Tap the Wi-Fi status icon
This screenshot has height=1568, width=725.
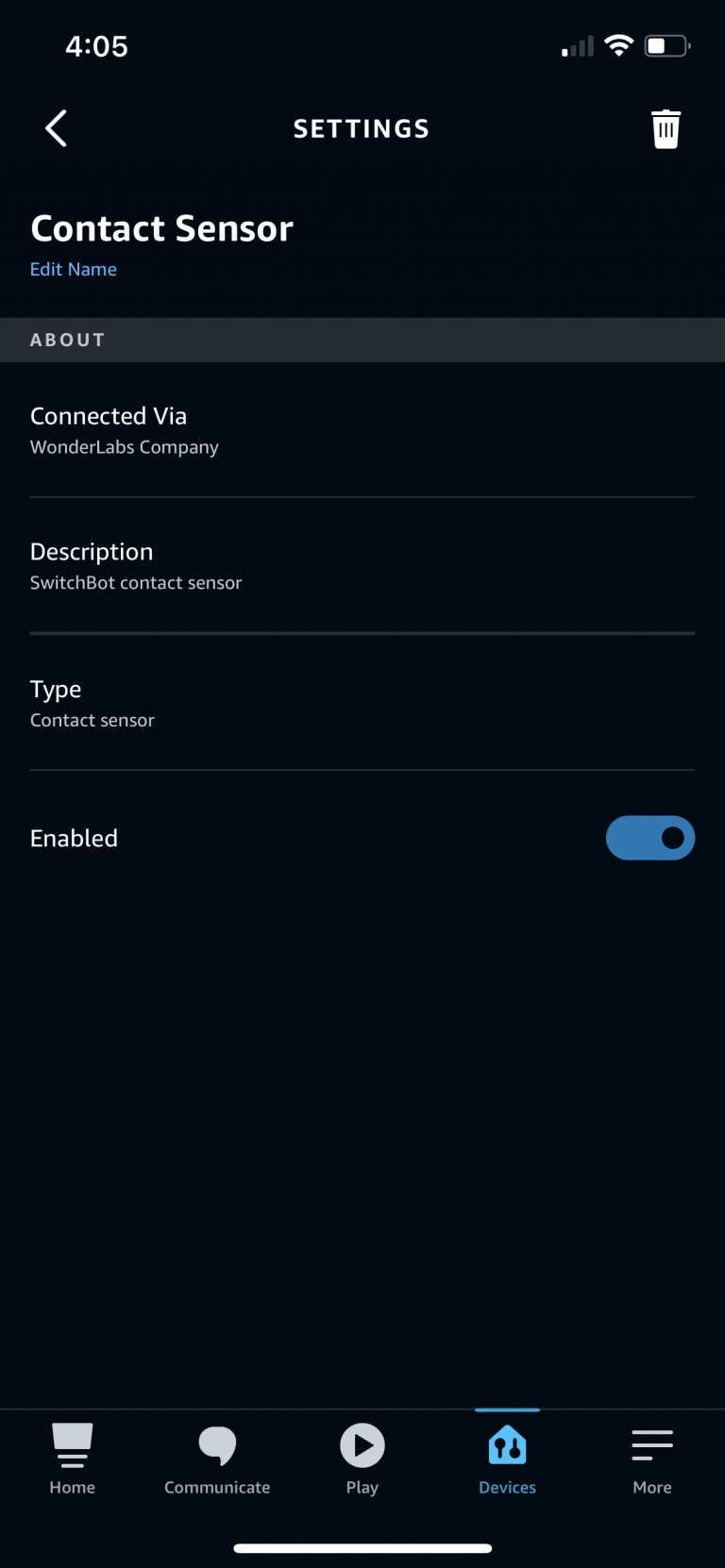click(618, 44)
